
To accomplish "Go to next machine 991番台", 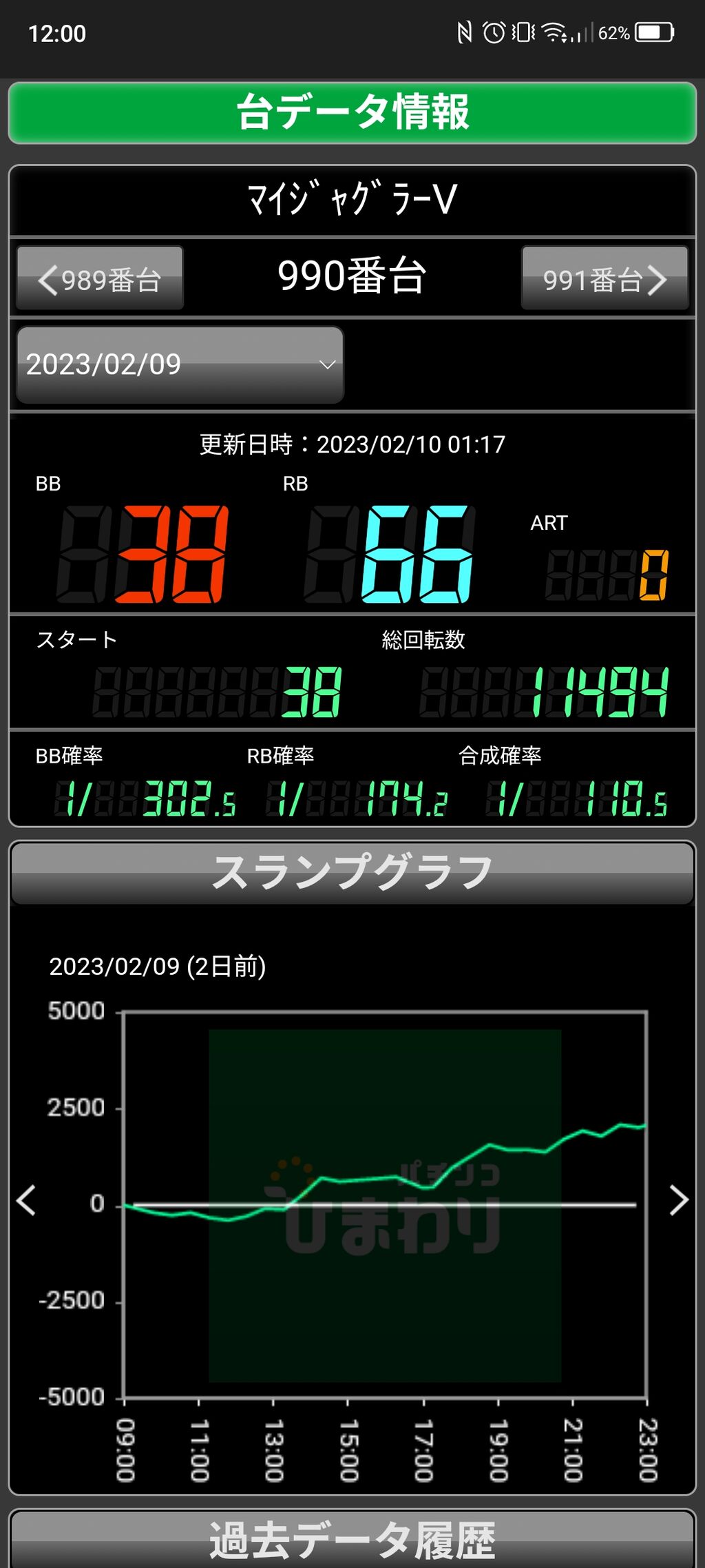I will 604,279.
